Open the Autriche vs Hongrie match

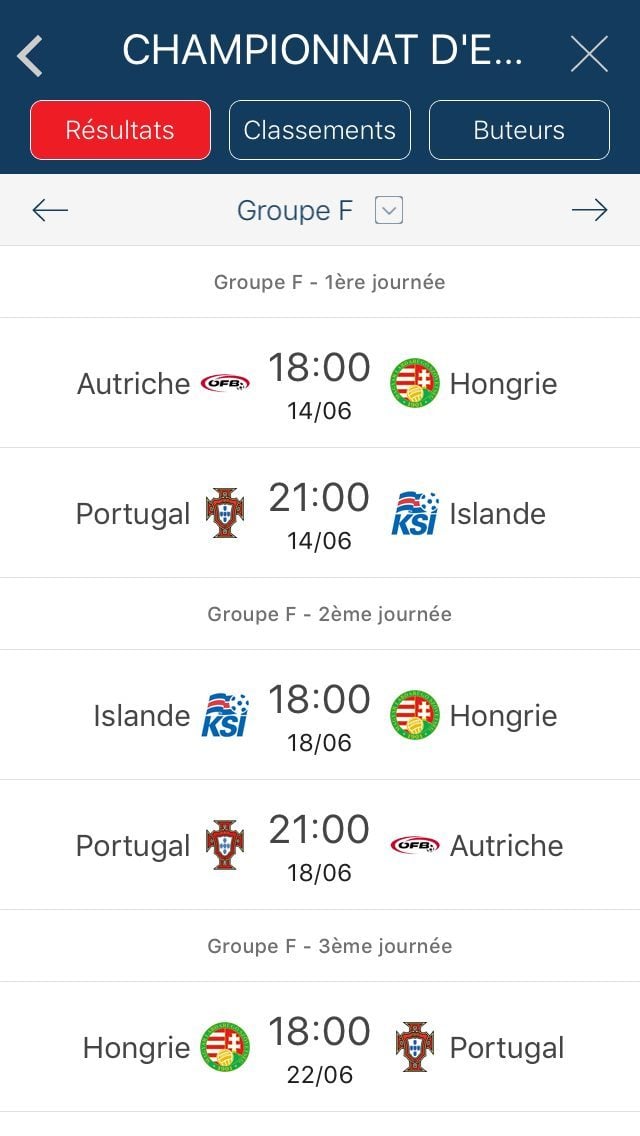tap(320, 383)
